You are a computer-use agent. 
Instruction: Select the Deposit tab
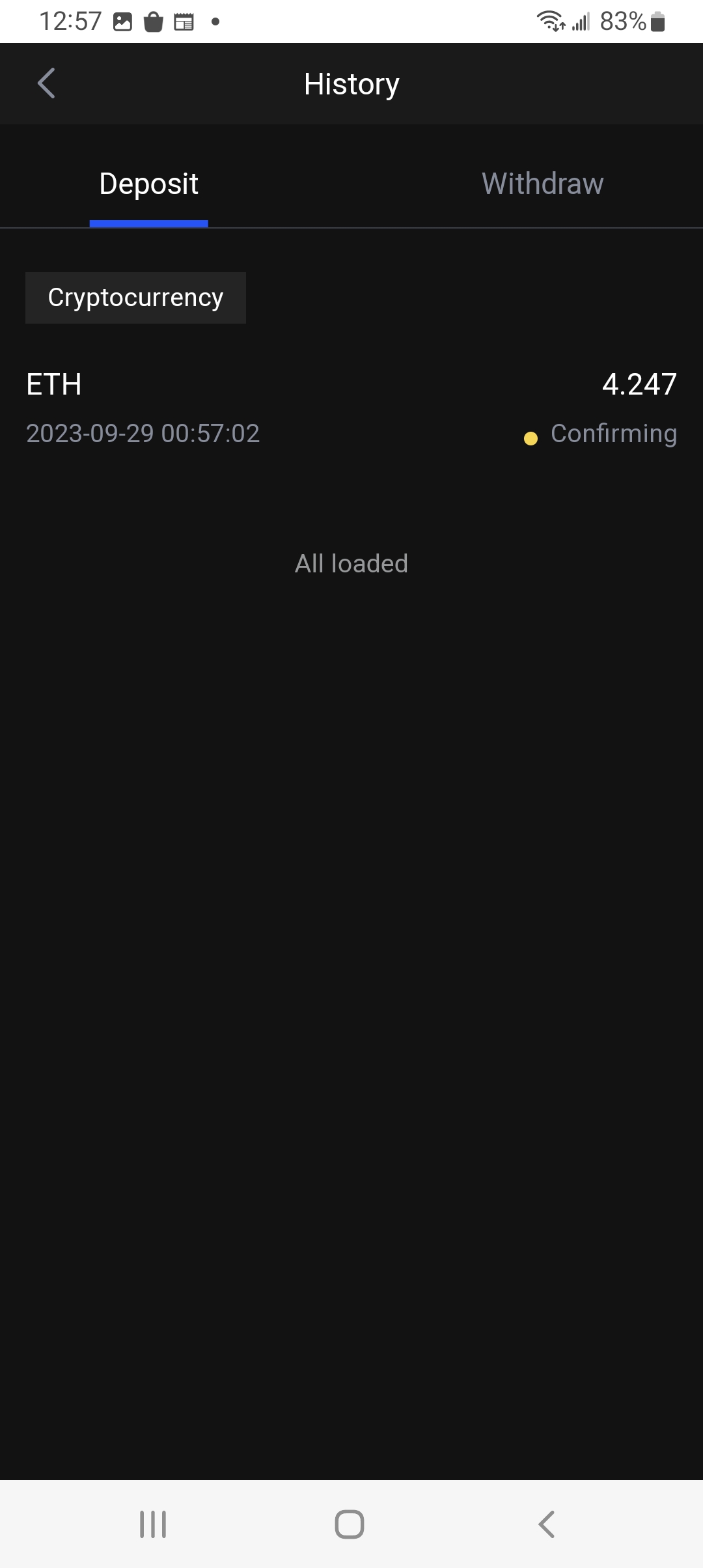click(x=148, y=184)
